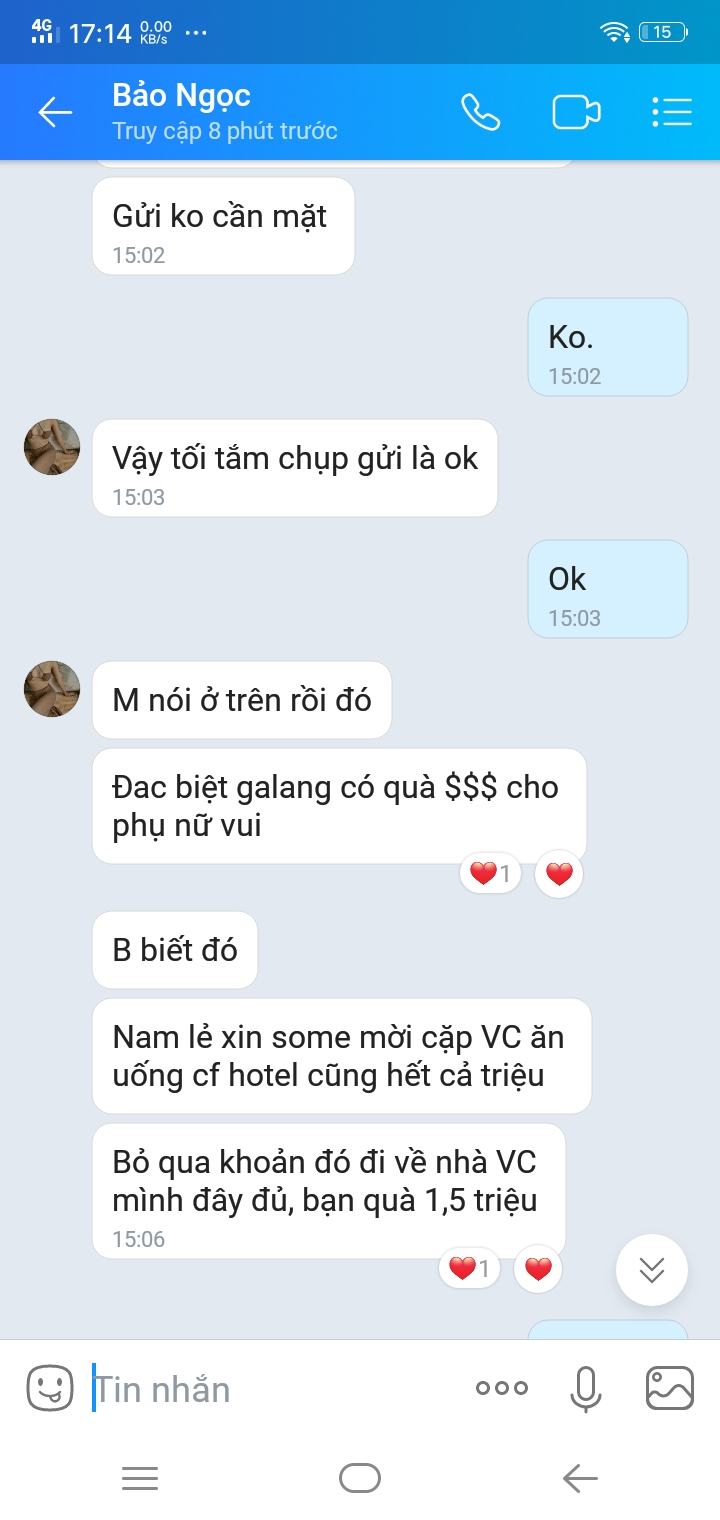React with heart to '1,5 triệu' message

pyautogui.click(x=538, y=1269)
